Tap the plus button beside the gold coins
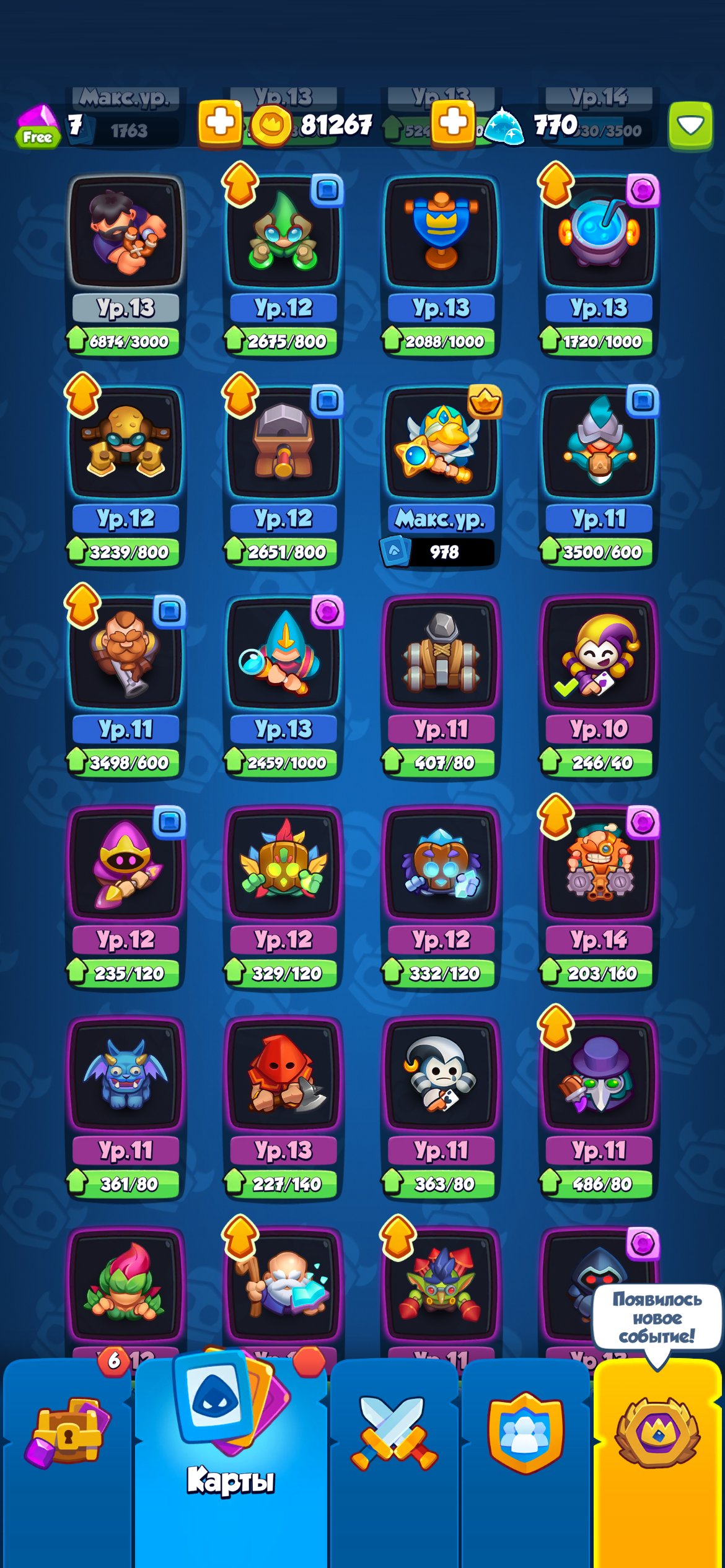The image size is (725, 1568). [220, 123]
